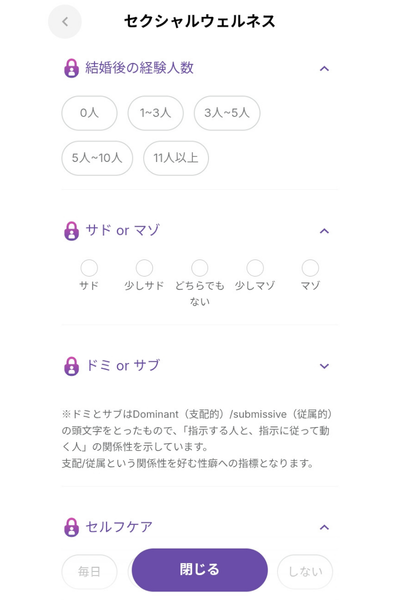Choose the 少しサド radio button

[x=144, y=268]
